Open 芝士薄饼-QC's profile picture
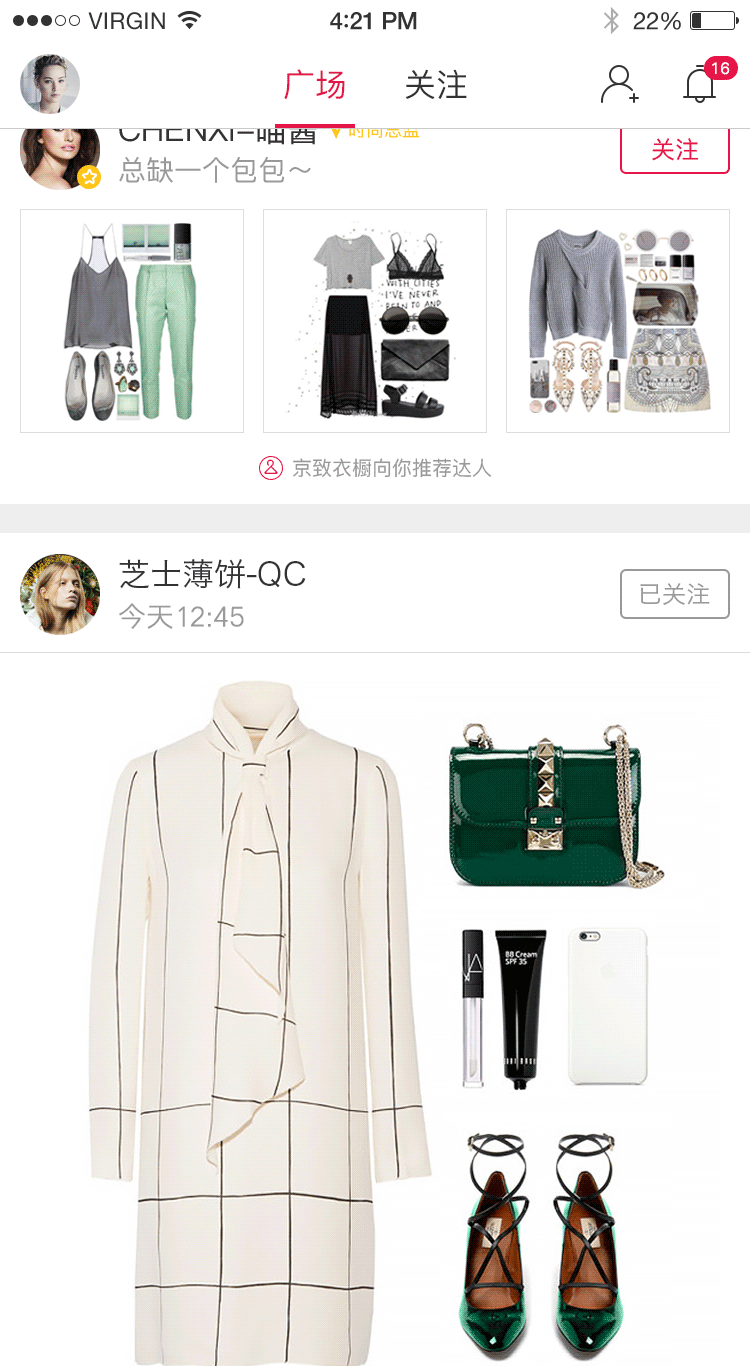The height and width of the screenshot is (1366, 750). (x=60, y=594)
